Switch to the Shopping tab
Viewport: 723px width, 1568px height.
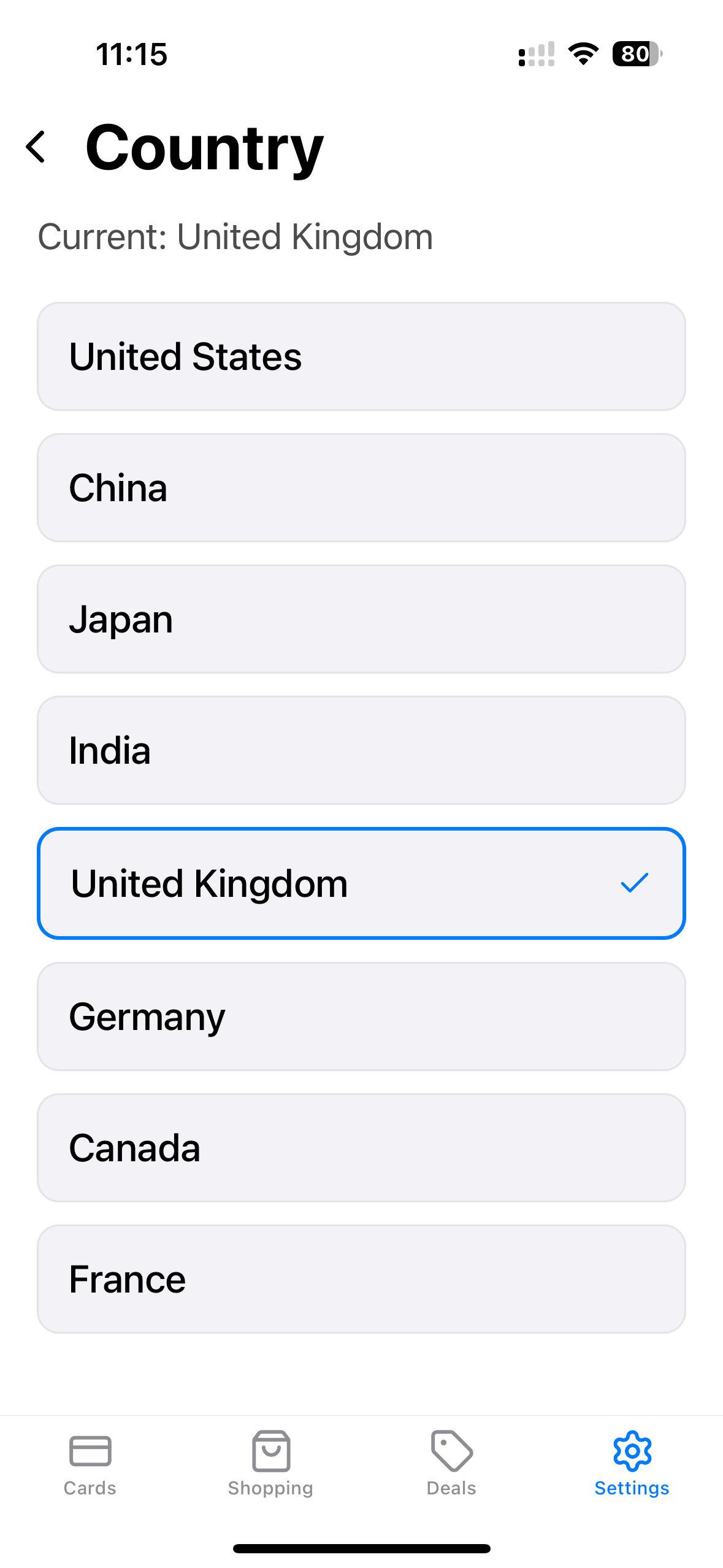tap(270, 1463)
